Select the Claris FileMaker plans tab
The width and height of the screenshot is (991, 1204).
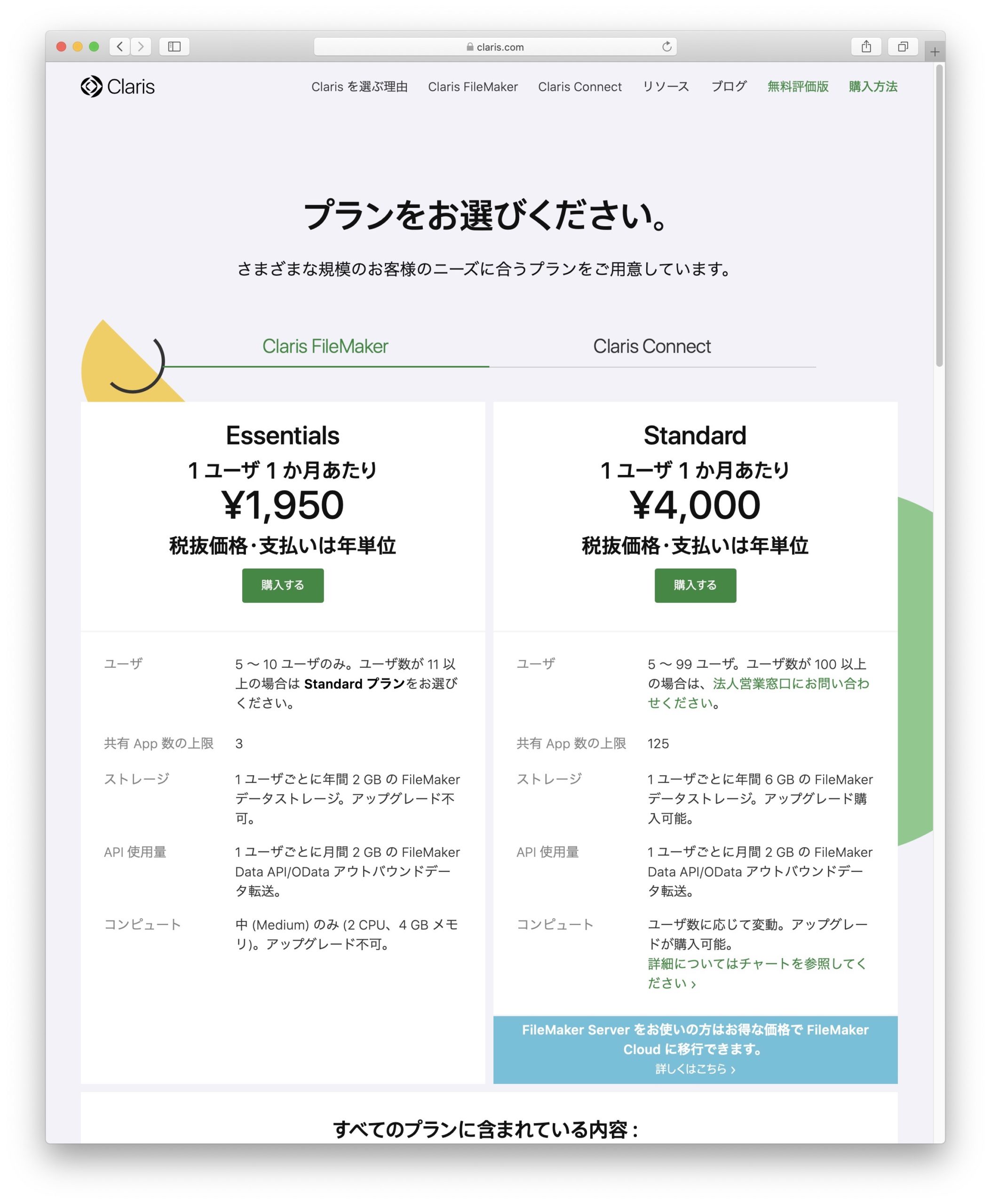tap(325, 346)
